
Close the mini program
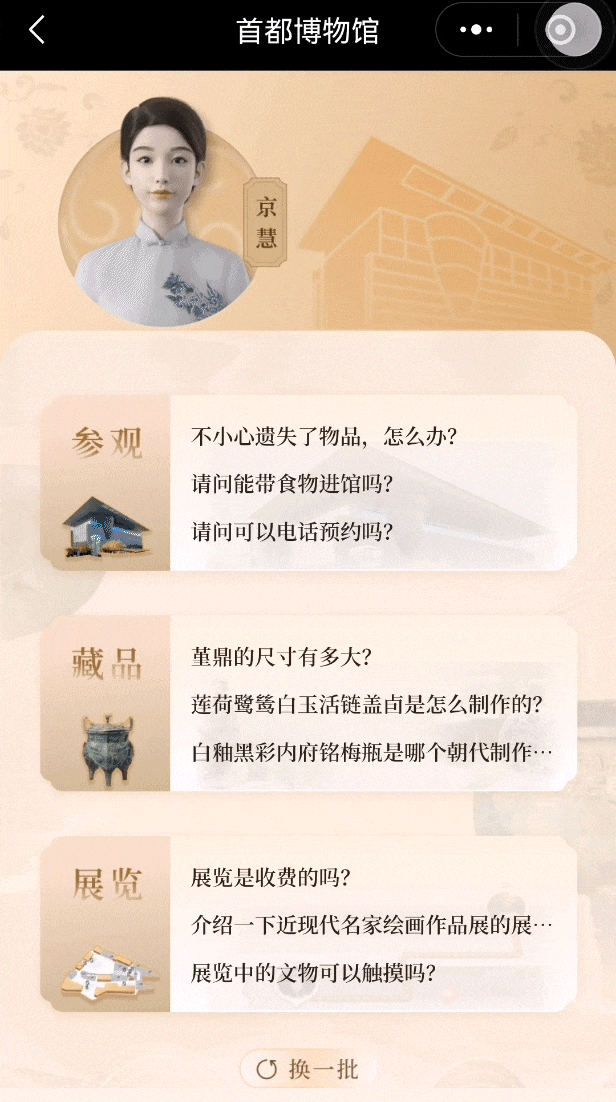559,30
